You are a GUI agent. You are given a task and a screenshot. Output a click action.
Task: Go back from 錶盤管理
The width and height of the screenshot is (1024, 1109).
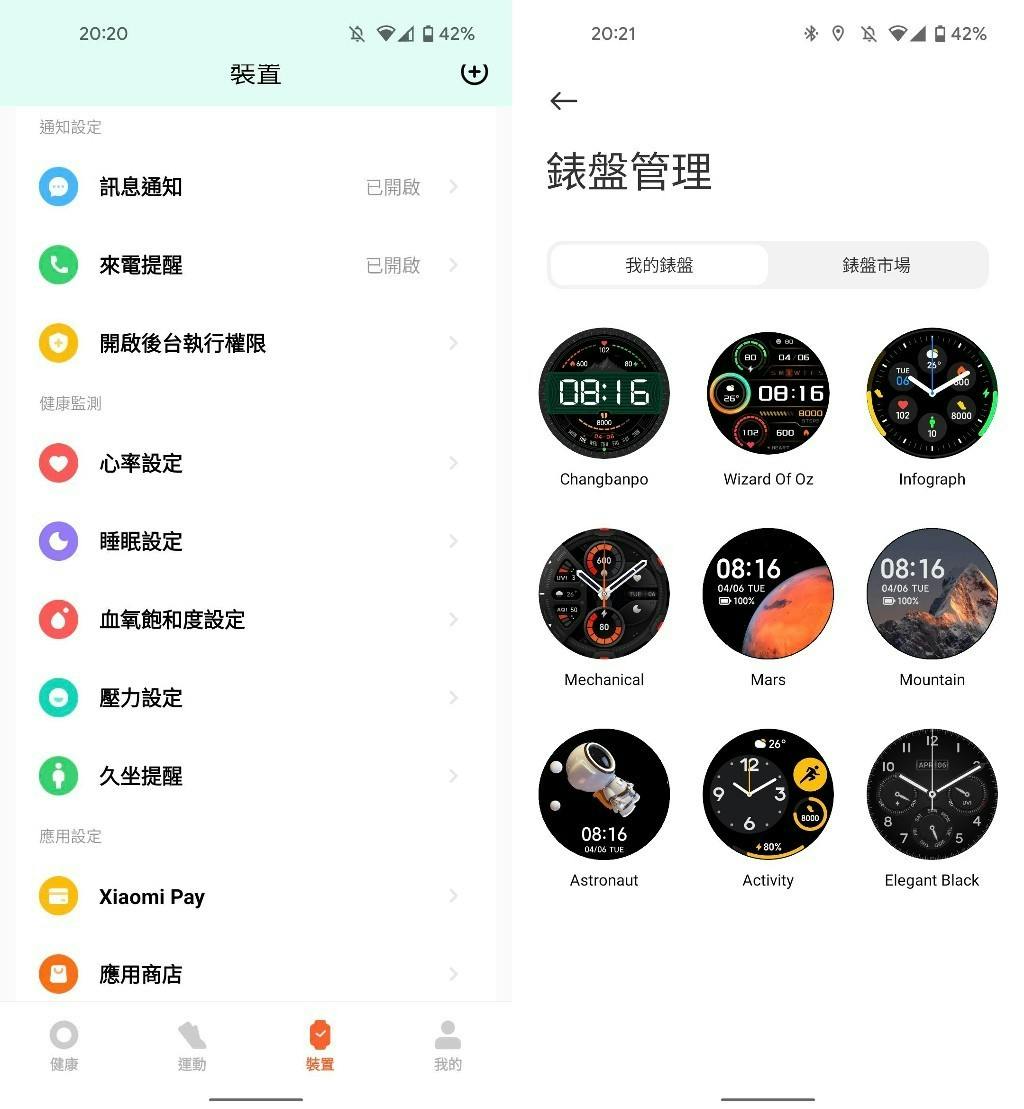[x=564, y=100]
